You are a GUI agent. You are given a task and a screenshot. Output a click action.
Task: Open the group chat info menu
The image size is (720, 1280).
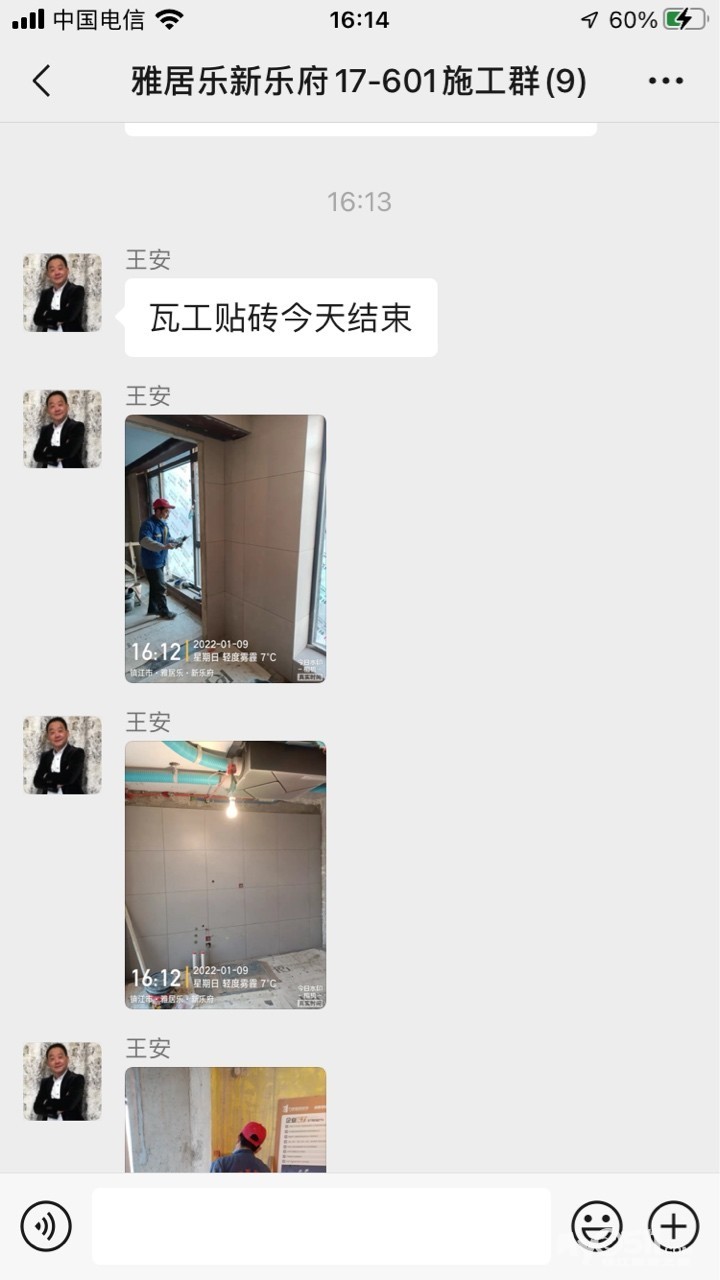pyautogui.click(x=666, y=81)
